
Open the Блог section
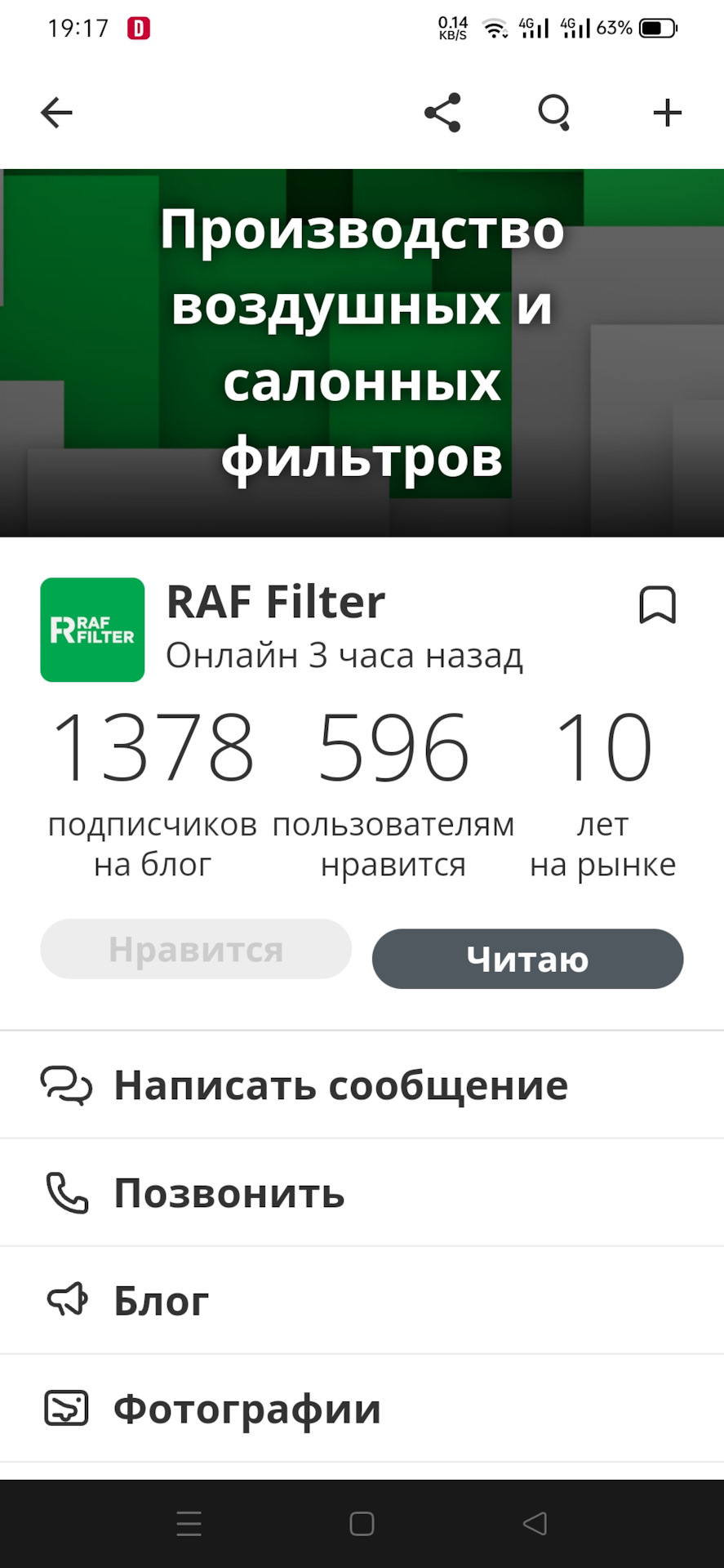(362, 1301)
